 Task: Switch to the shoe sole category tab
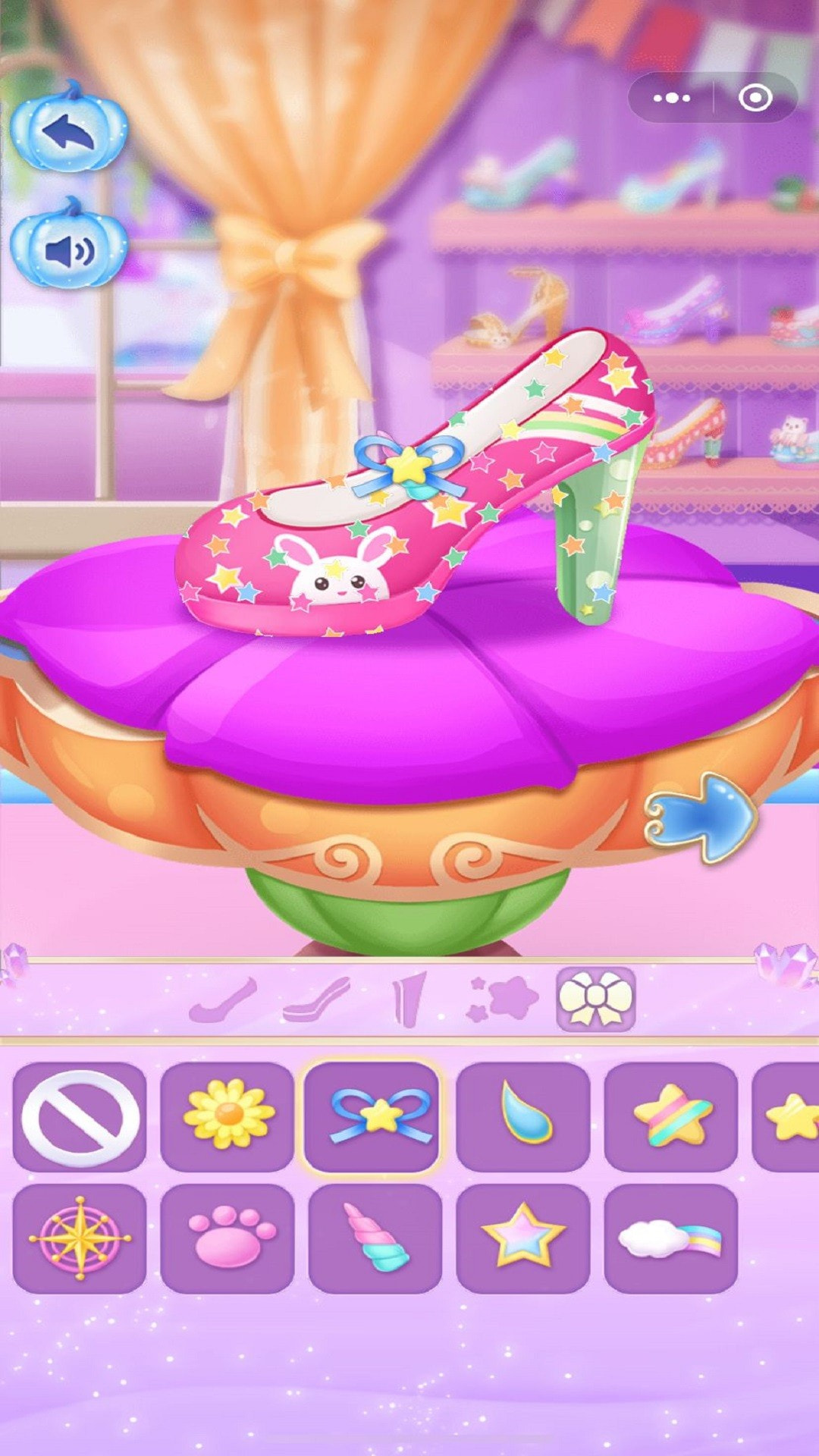223,999
